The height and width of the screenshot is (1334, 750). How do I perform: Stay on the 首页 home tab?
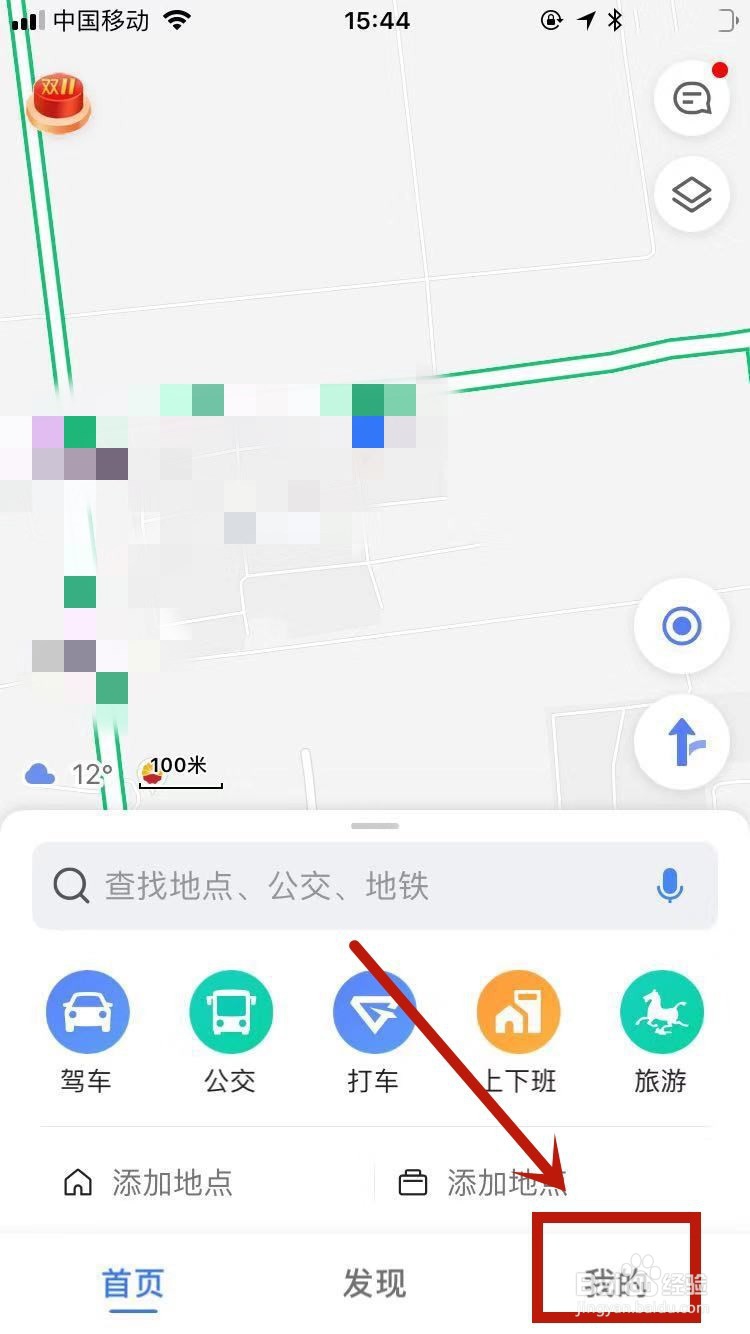(x=131, y=1283)
